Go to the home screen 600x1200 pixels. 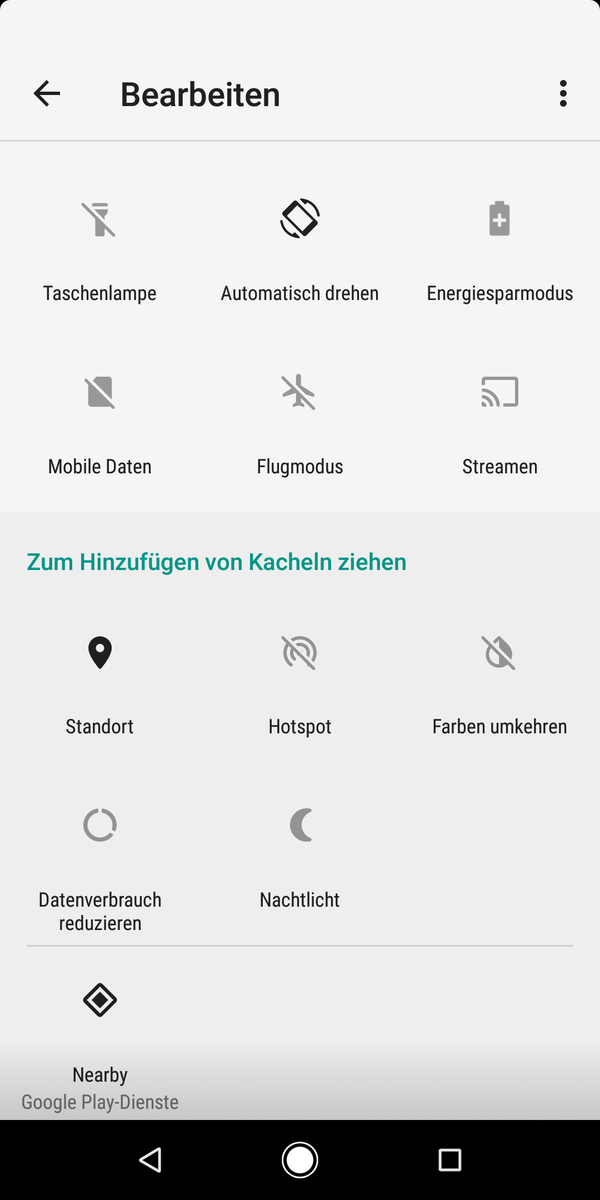click(300, 1160)
